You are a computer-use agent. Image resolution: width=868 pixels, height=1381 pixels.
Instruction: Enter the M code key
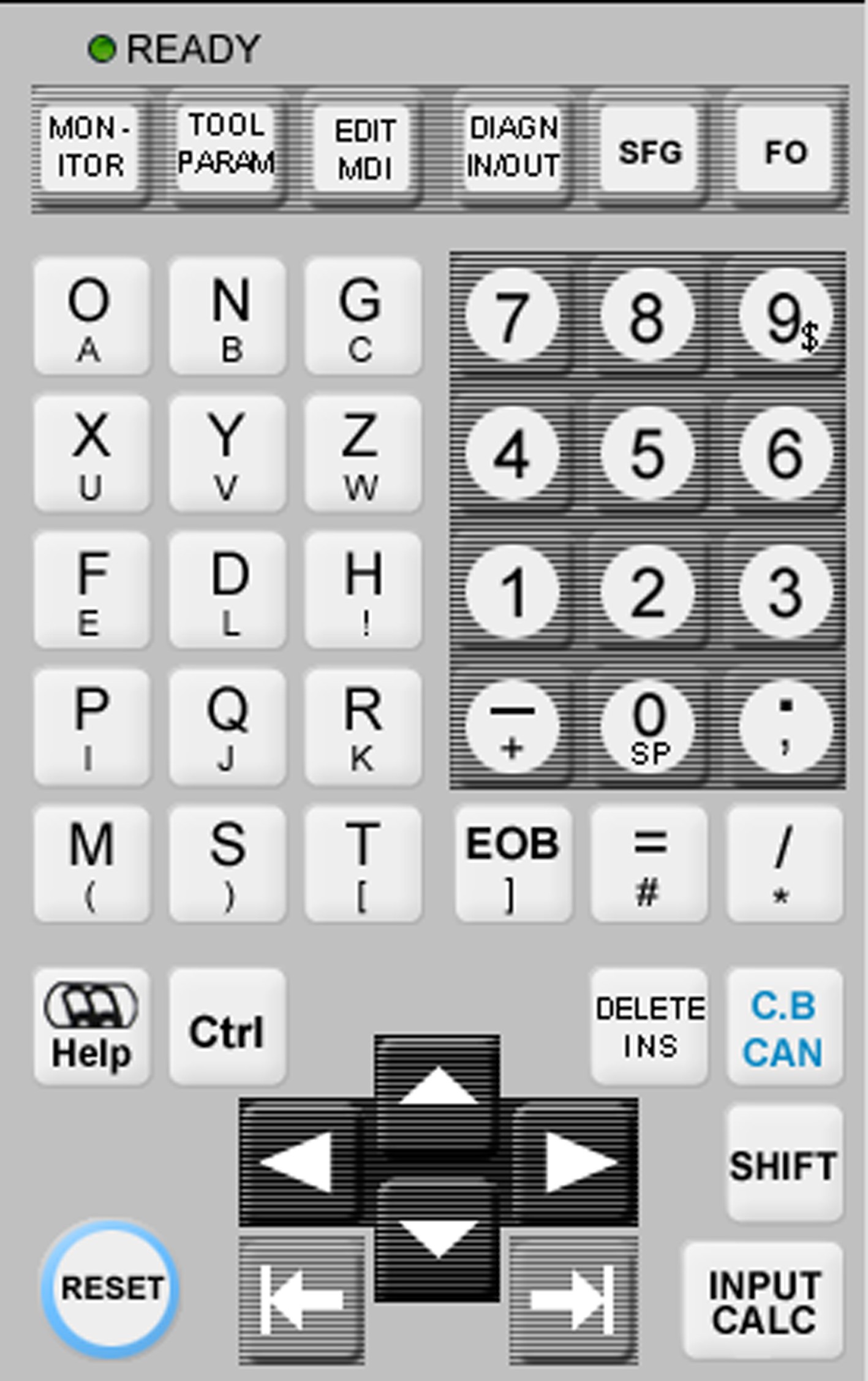pos(91,864)
